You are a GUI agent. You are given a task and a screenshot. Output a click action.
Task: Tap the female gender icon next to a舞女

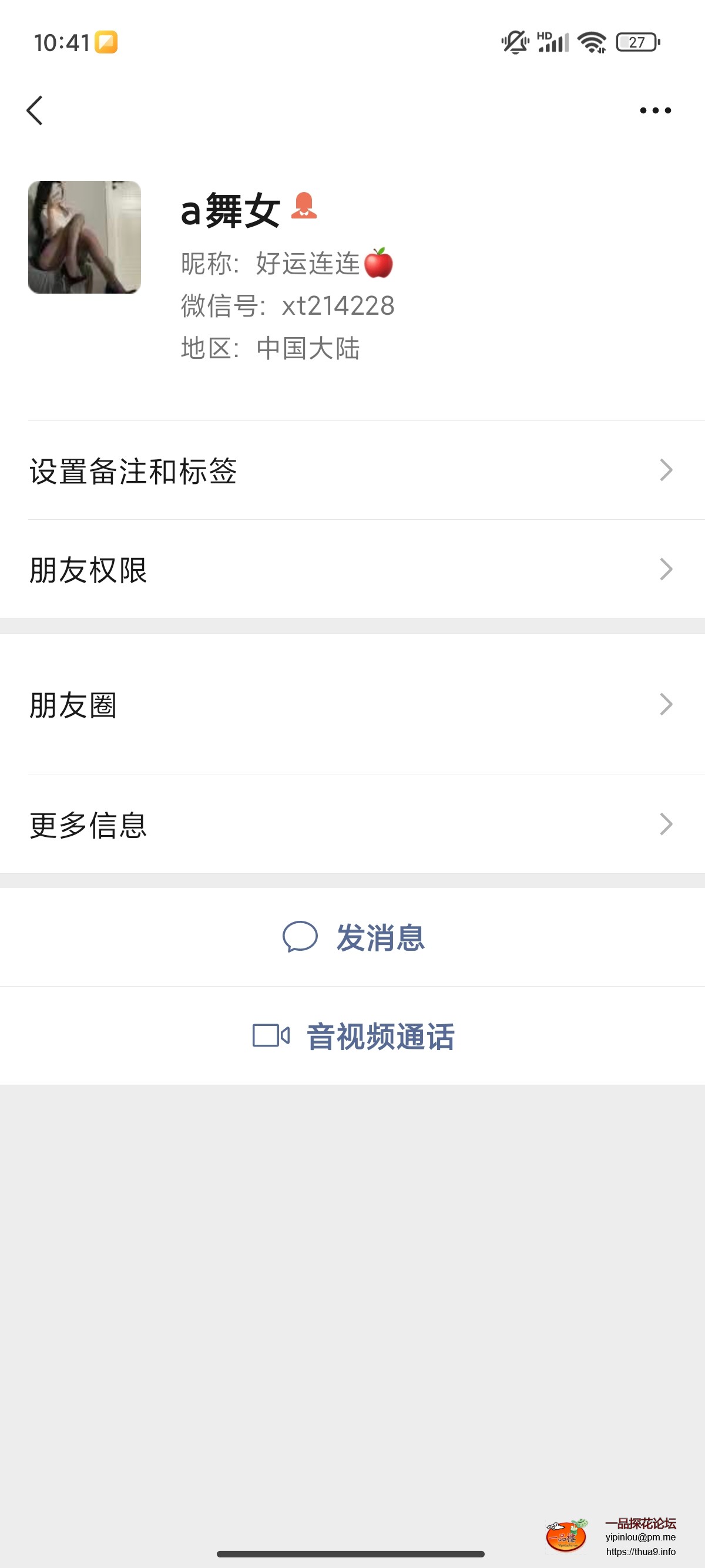(x=304, y=207)
